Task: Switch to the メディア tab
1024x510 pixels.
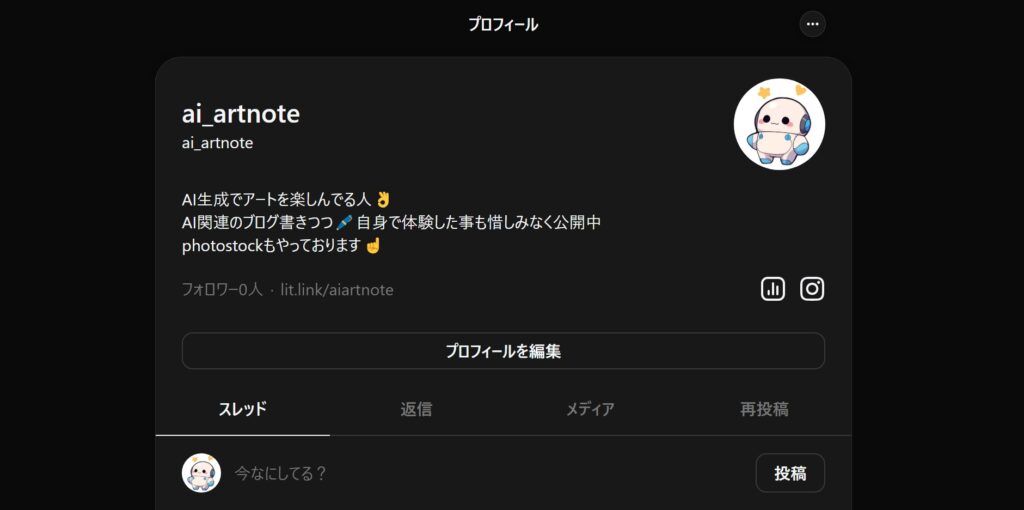Action: [590, 409]
